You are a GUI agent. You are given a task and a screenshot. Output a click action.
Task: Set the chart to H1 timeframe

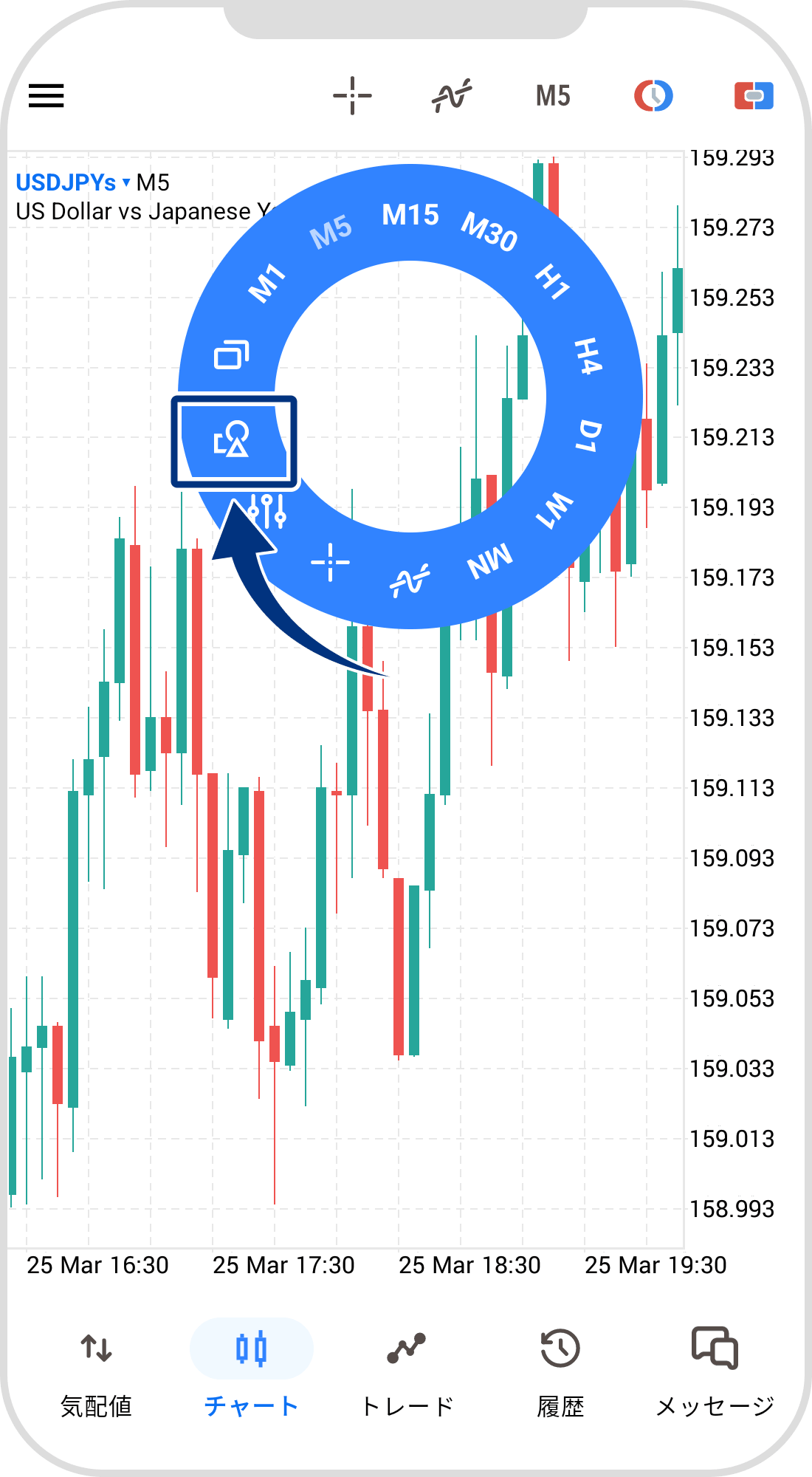point(552,281)
